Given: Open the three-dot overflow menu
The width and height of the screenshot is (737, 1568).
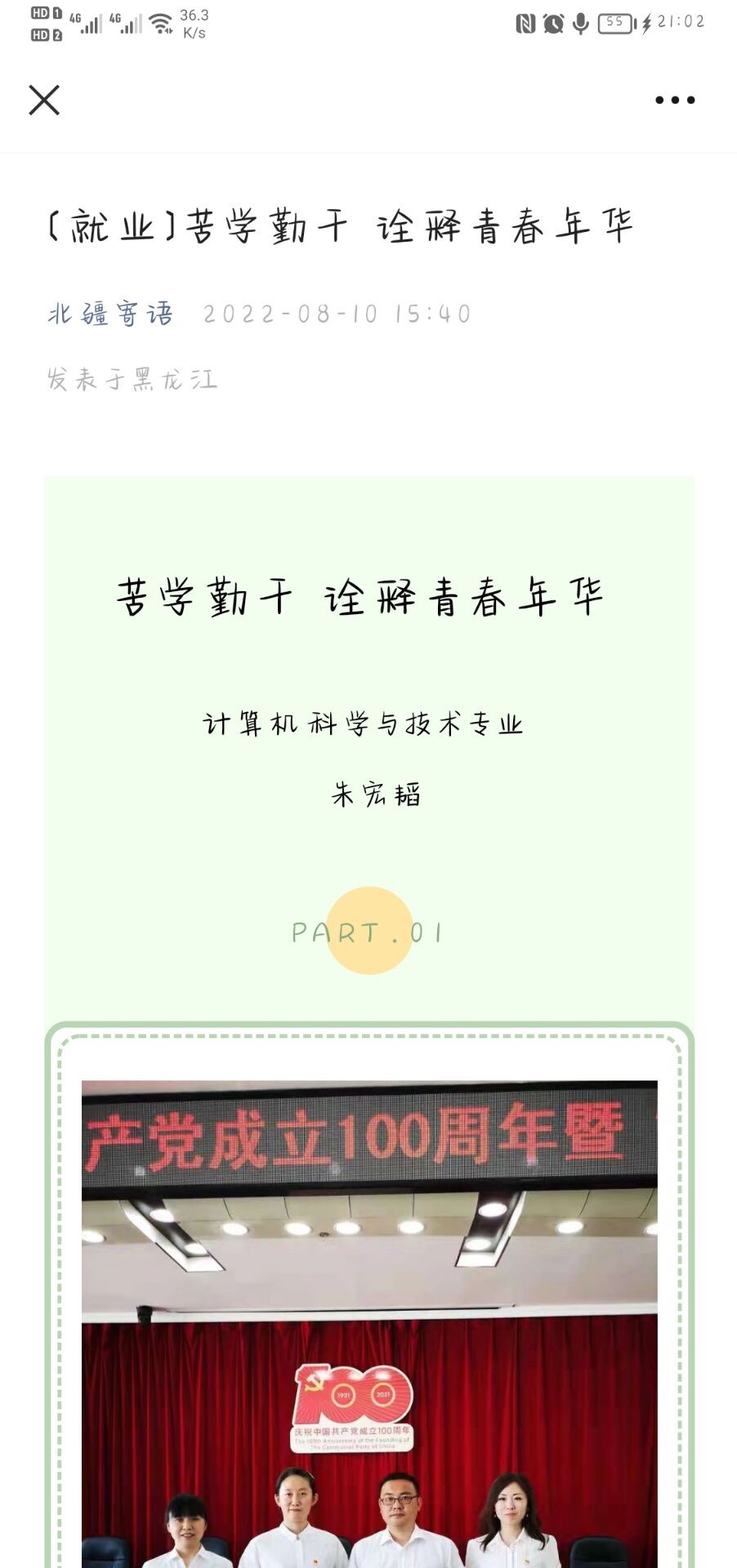Looking at the screenshot, I should (675, 100).
